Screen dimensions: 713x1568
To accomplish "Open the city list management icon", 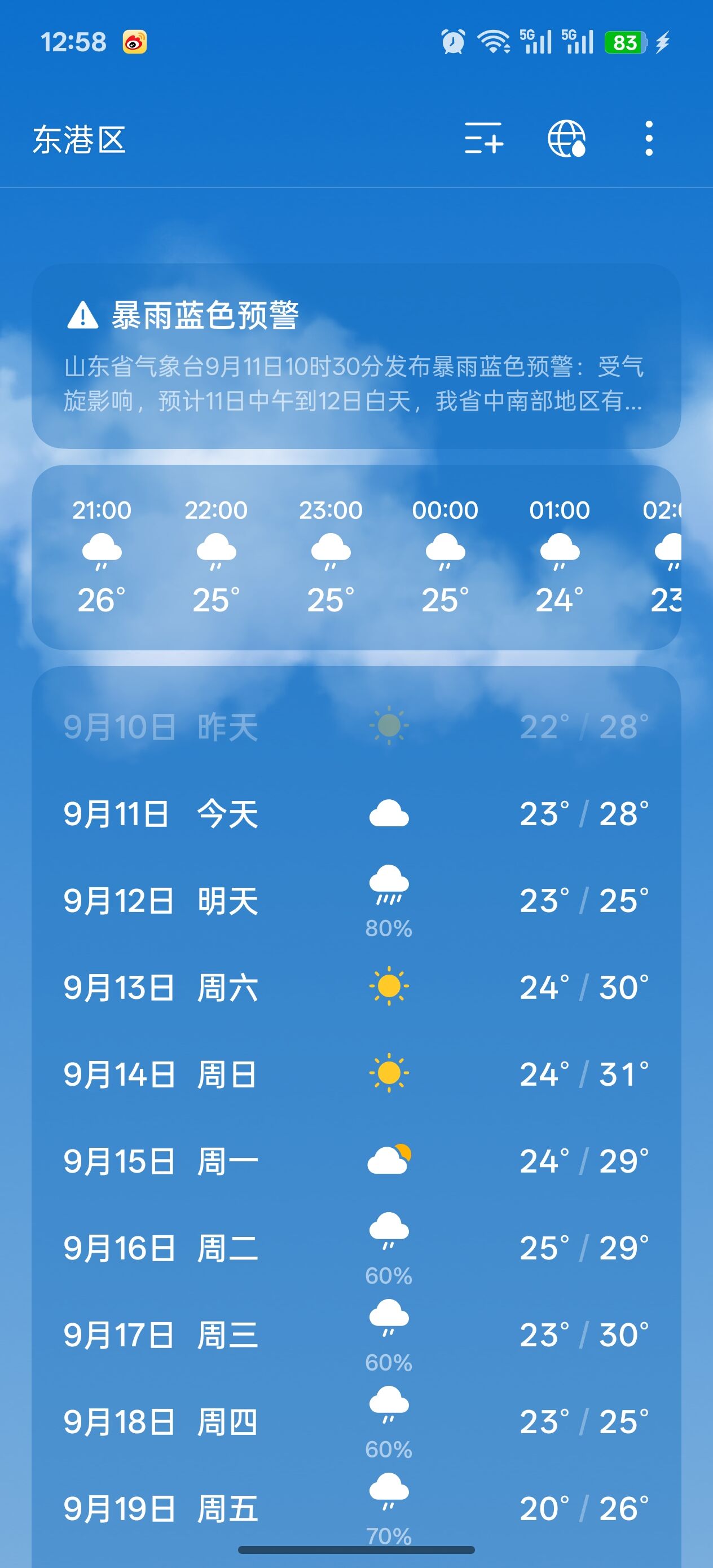I will point(483,138).
